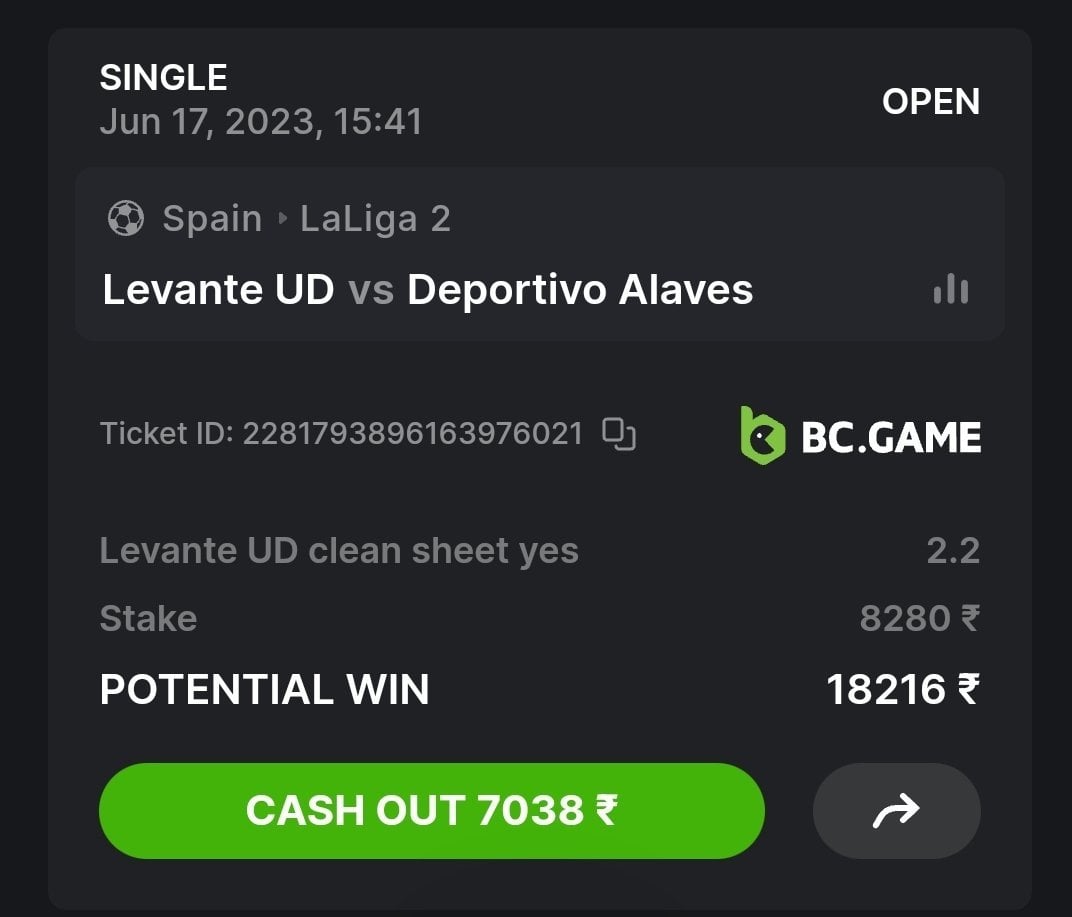Share this bet slip
The image size is (1072, 917).
pyautogui.click(x=896, y=811)
